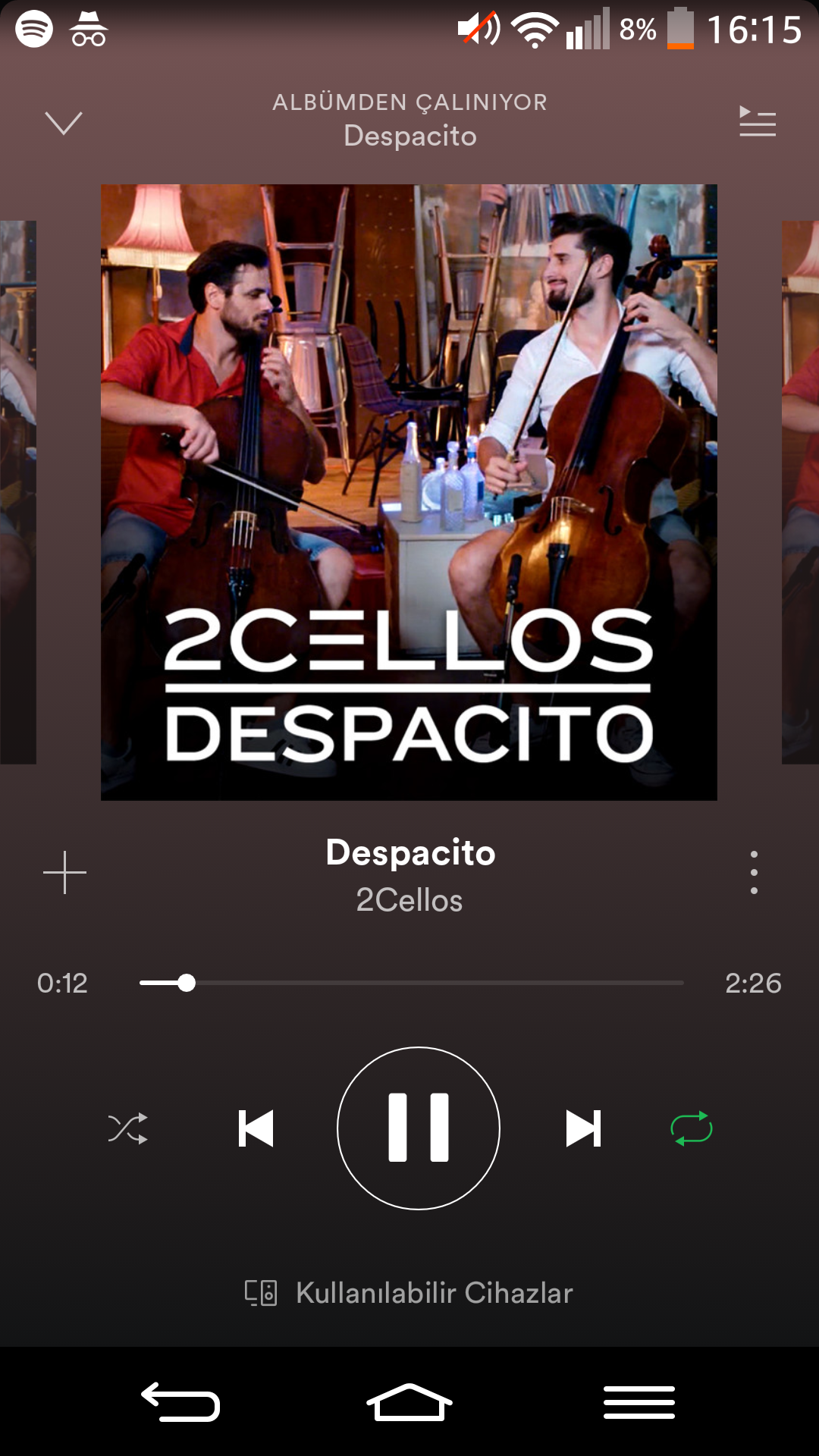This screenshot has height=1456, width=819.
Task: Open the track options menu
Action: click(x=753, y=872)
